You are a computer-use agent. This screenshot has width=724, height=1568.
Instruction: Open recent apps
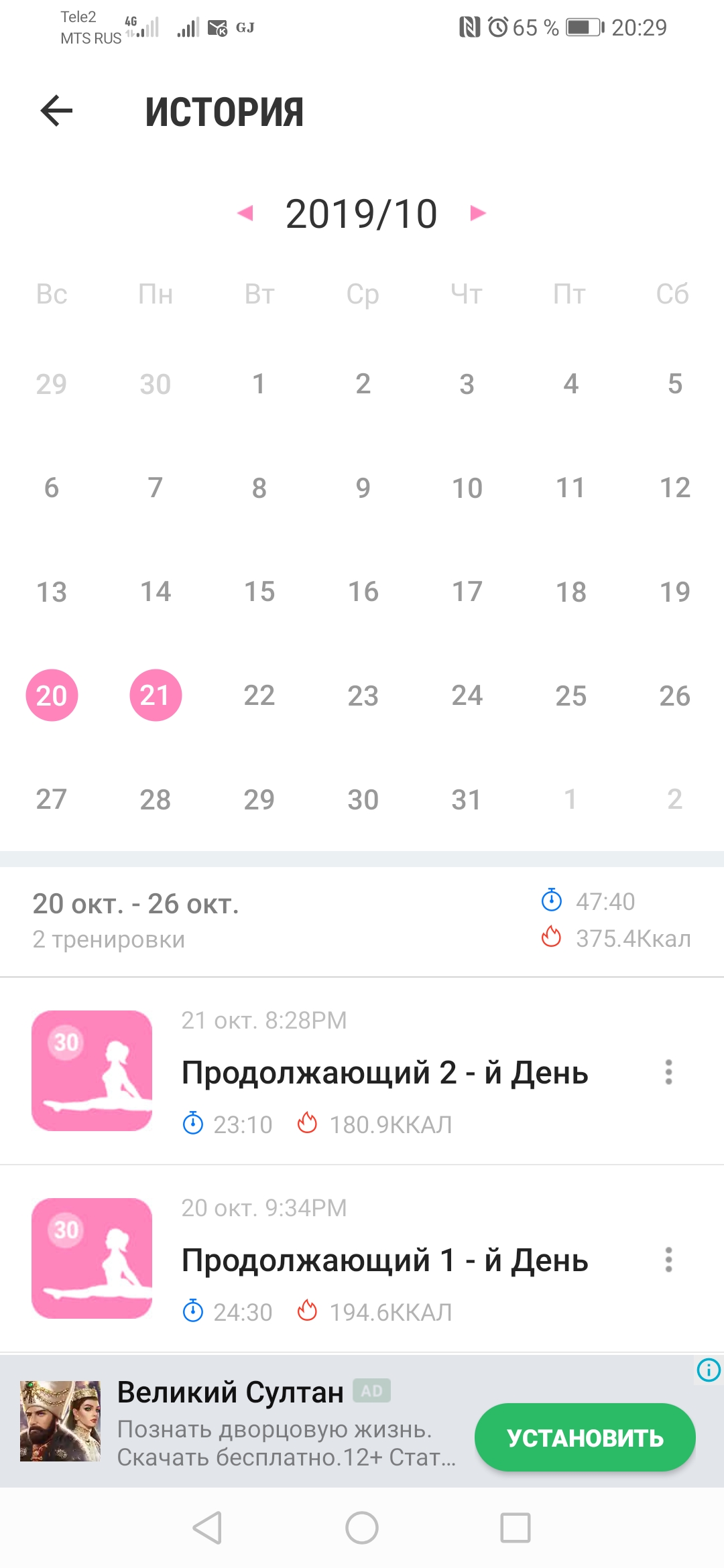(516, 1528)
